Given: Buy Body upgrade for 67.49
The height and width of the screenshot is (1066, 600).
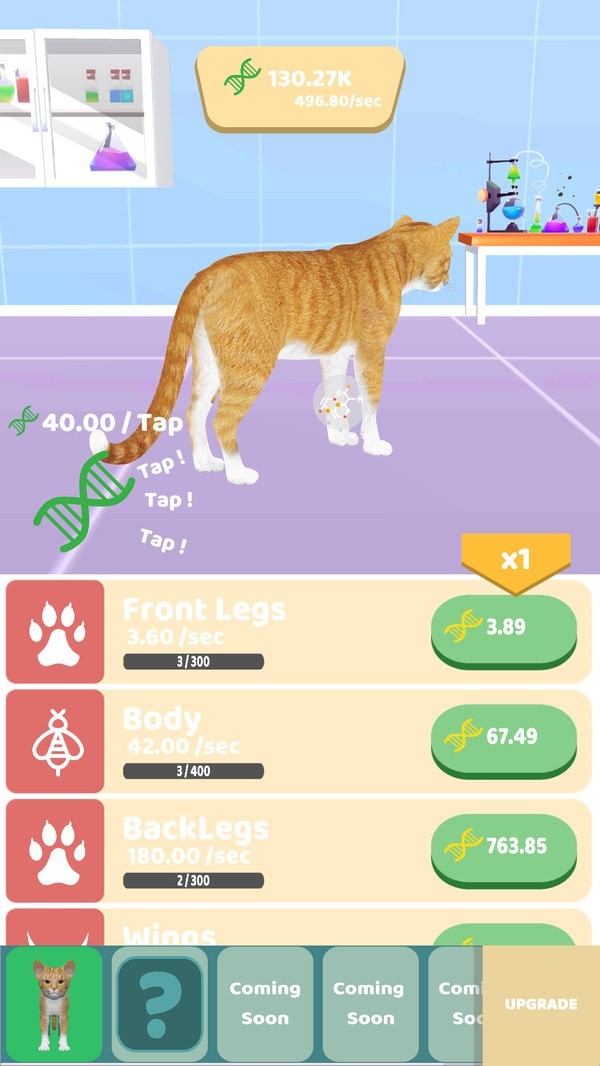Looking at the screenshot, I should click(x=503, y=737).
